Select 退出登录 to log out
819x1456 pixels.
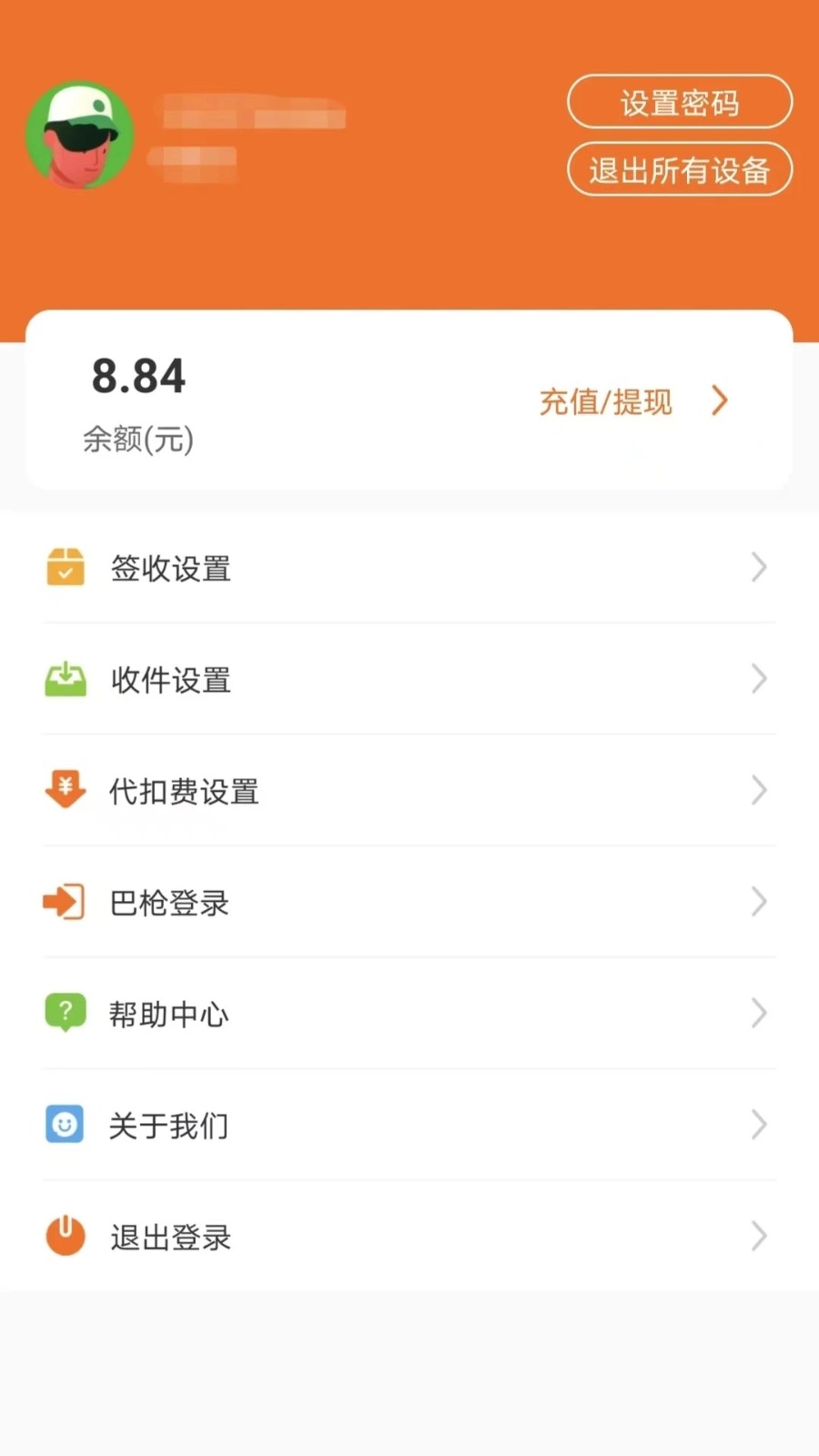(x=169, y=1237)
